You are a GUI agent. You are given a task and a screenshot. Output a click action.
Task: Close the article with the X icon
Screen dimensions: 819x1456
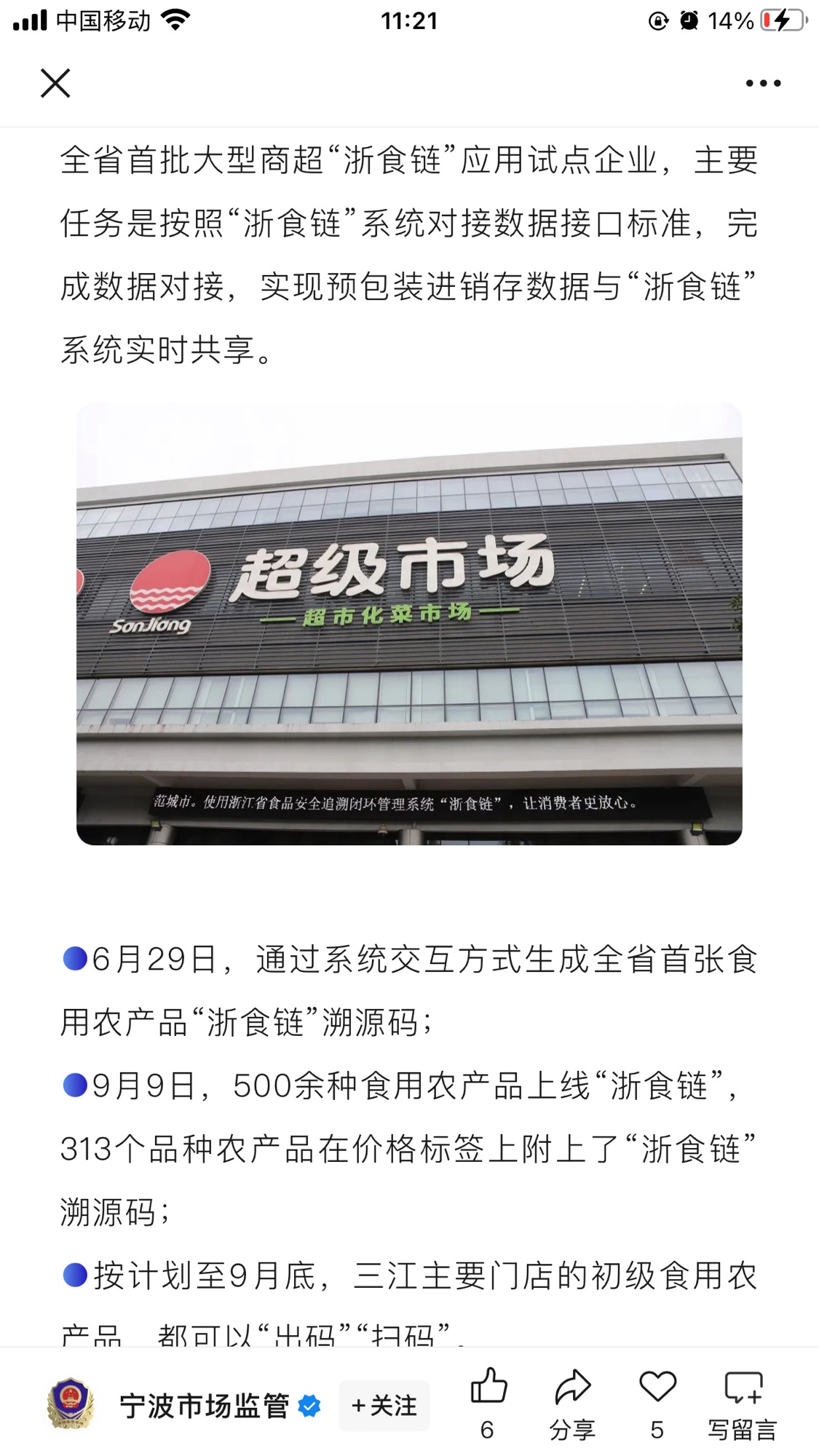coord(55,83)
